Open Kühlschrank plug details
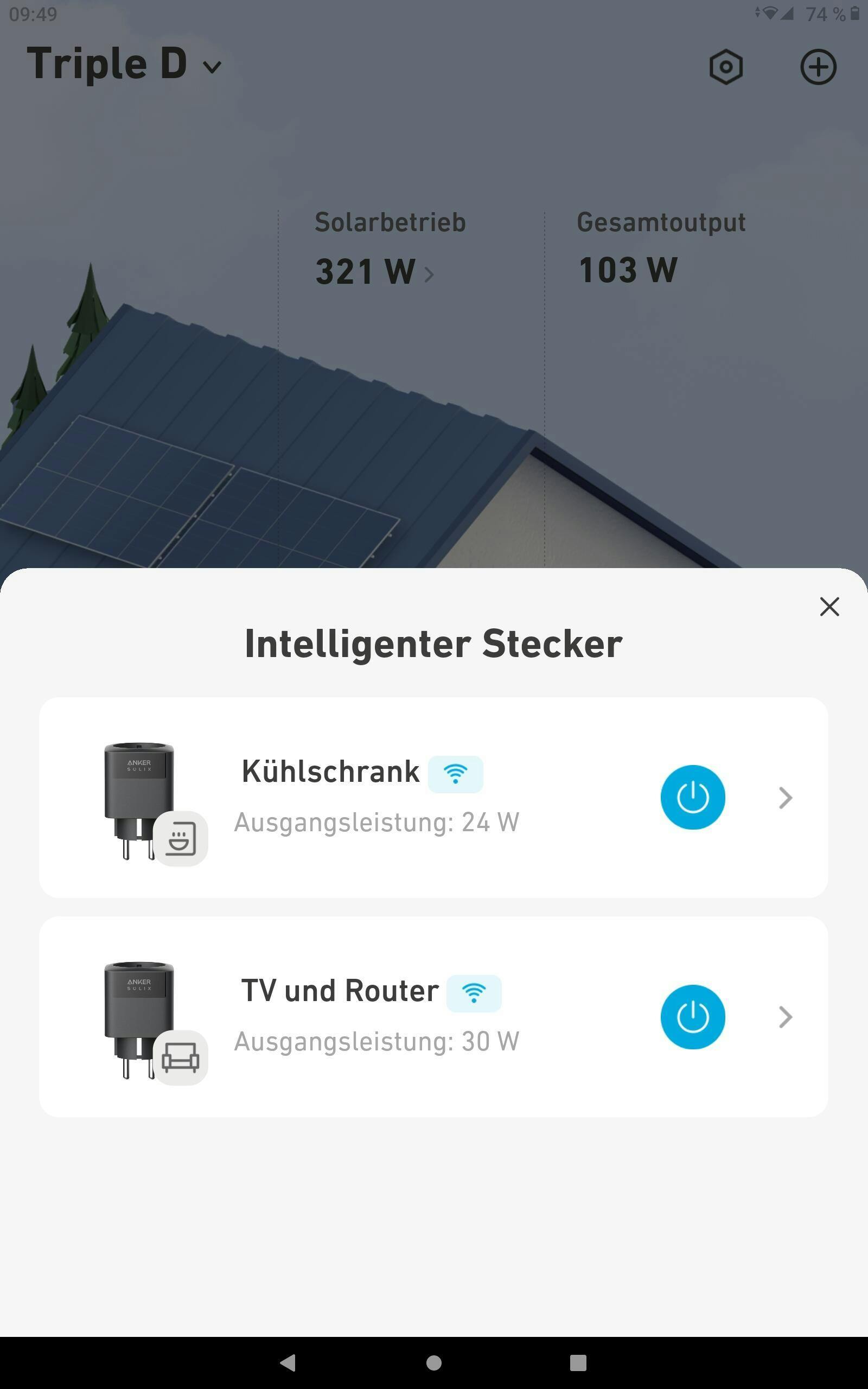Image resolution: width=868 pixels, height=1389 pixels. pos(786,798)
